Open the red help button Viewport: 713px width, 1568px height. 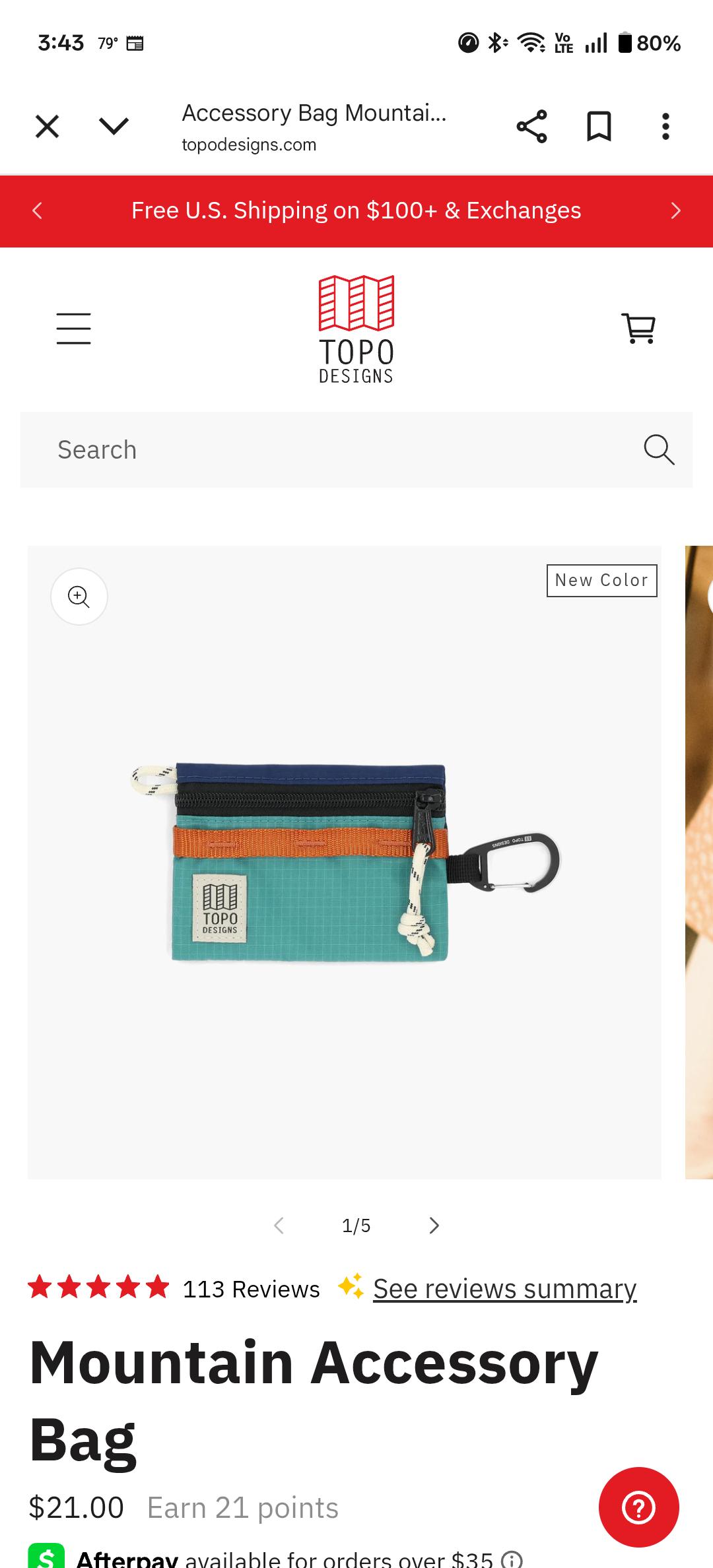click(638, 1507)
